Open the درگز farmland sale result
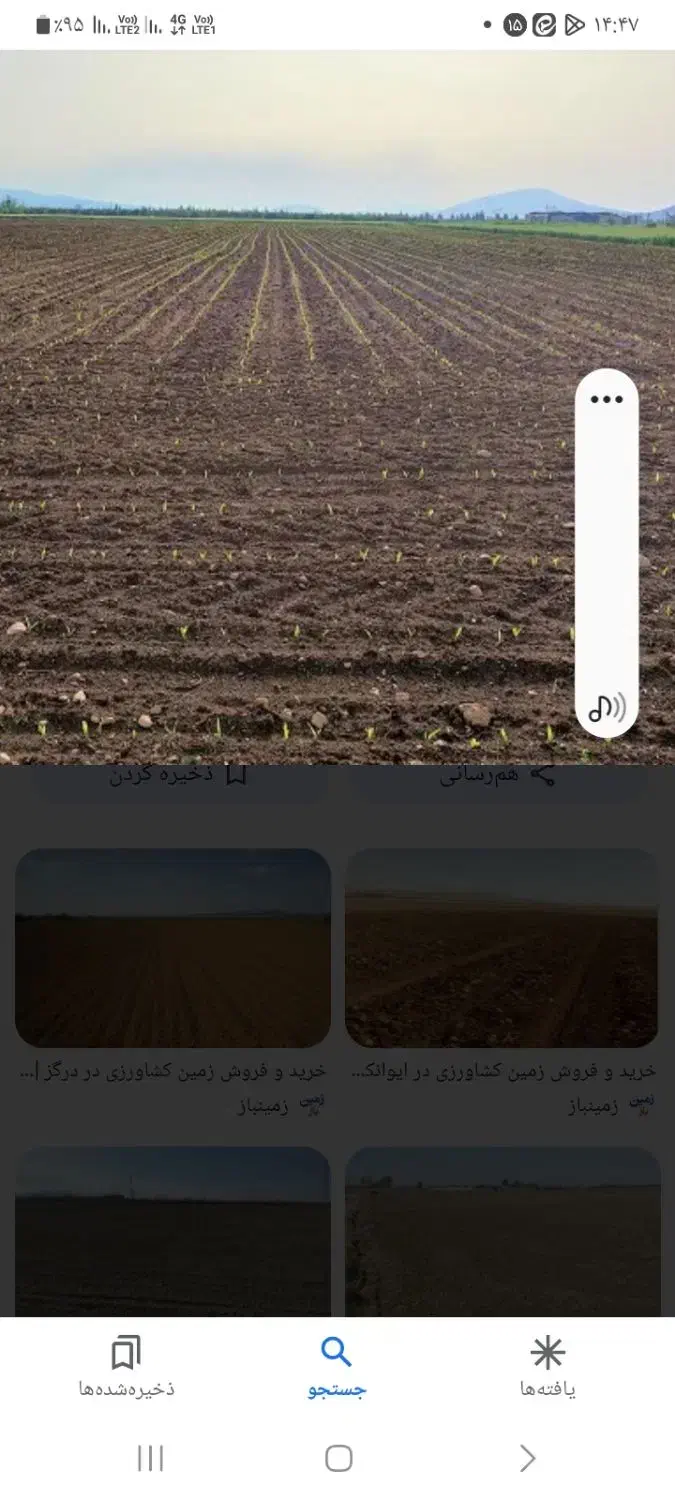Image resolution: width=675 pixels, height=1500 pixels. [x=173, y=947]
